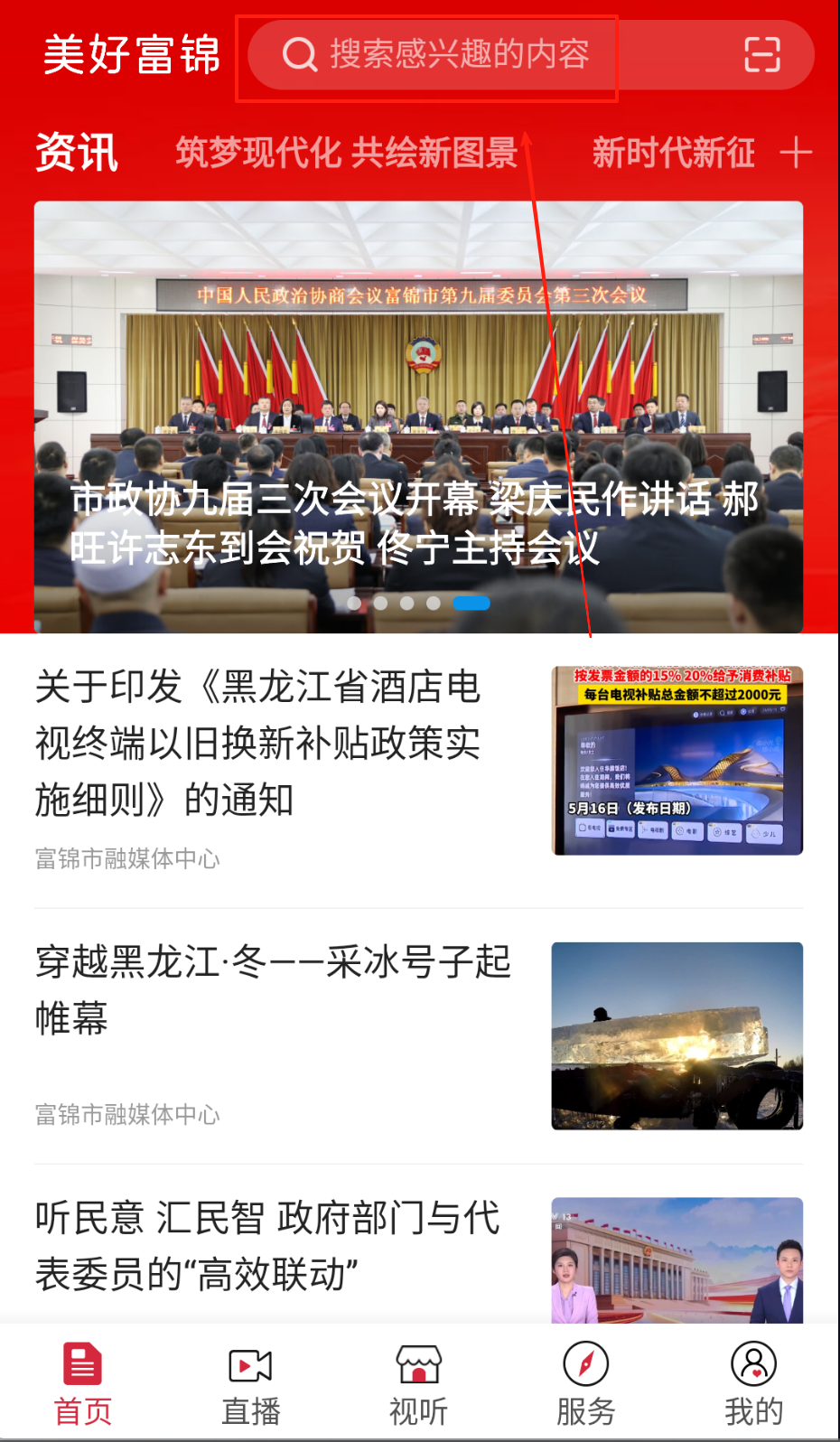Screen dimensions: 840x1442
Task: Go to the 首页 tab
Action: coord(83,1382)
